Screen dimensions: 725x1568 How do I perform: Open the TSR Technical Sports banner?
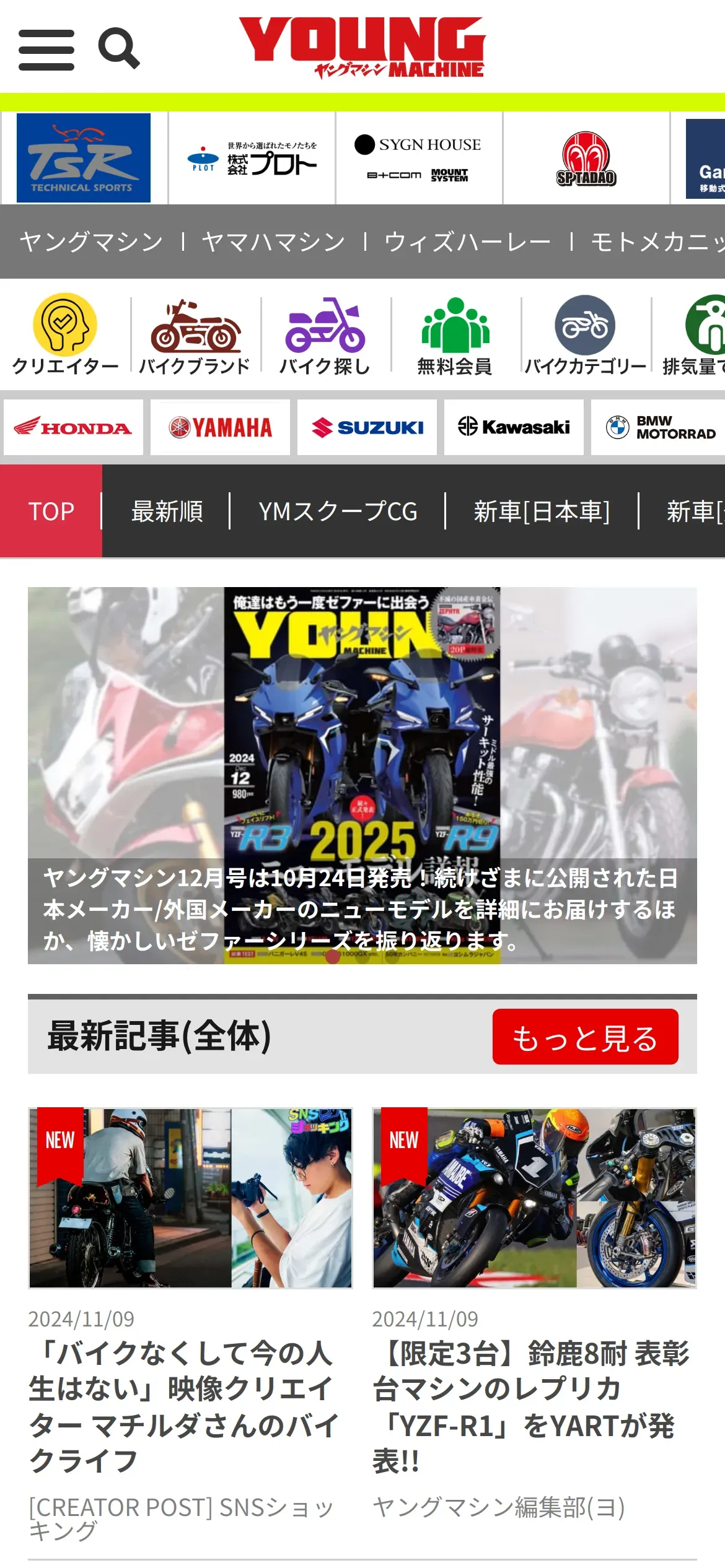click(x=84, y=158)
